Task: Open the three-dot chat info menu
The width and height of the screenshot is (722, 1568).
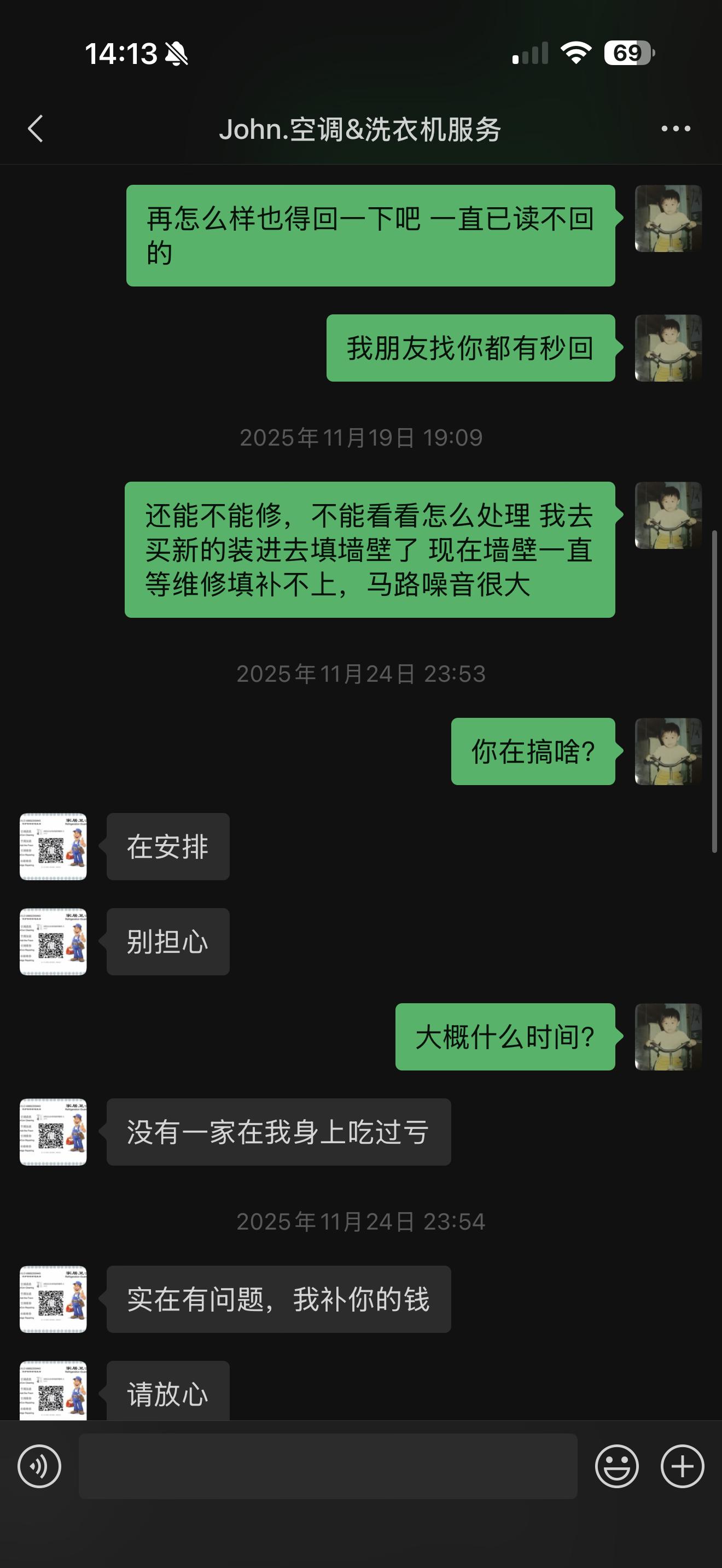Action: 676,129
